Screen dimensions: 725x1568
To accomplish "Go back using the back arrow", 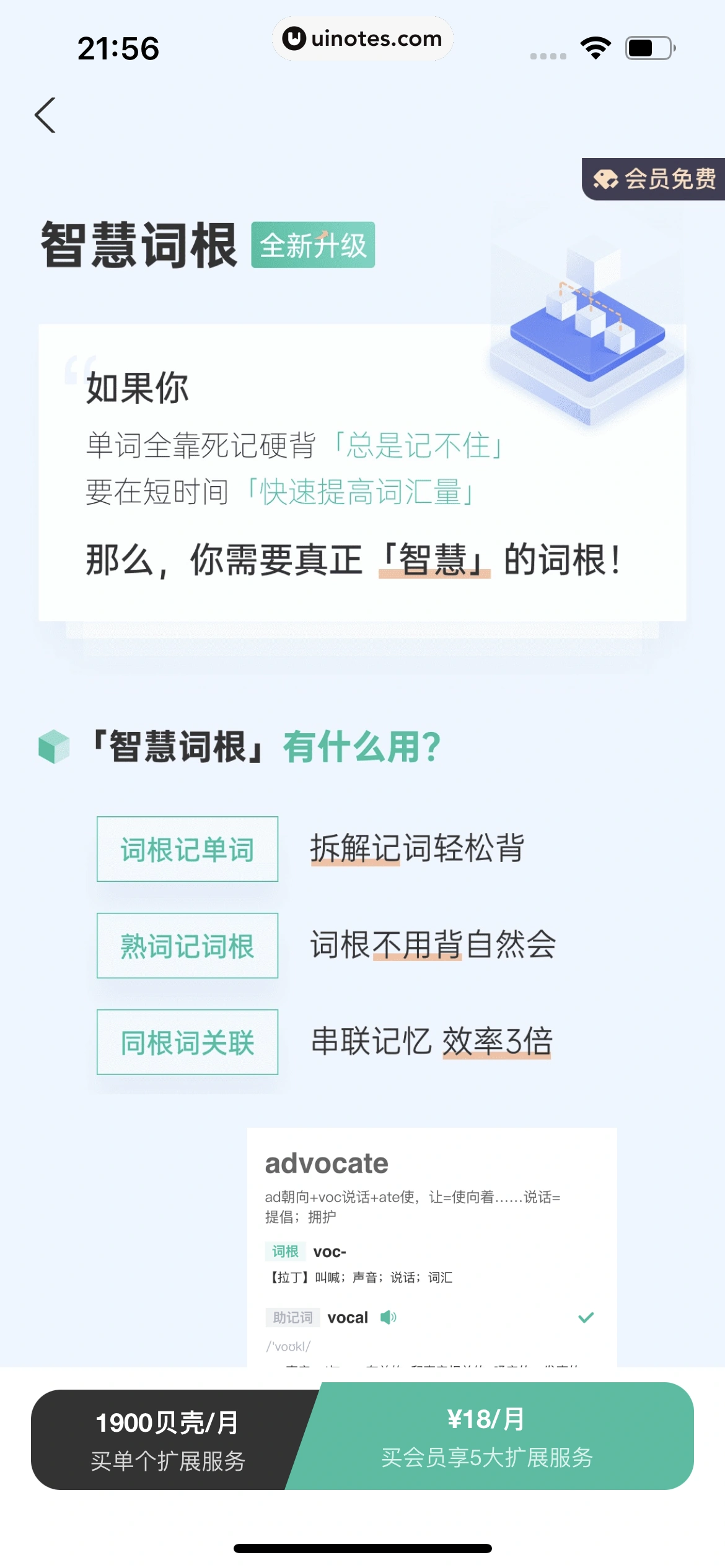I will pos(45,115).
